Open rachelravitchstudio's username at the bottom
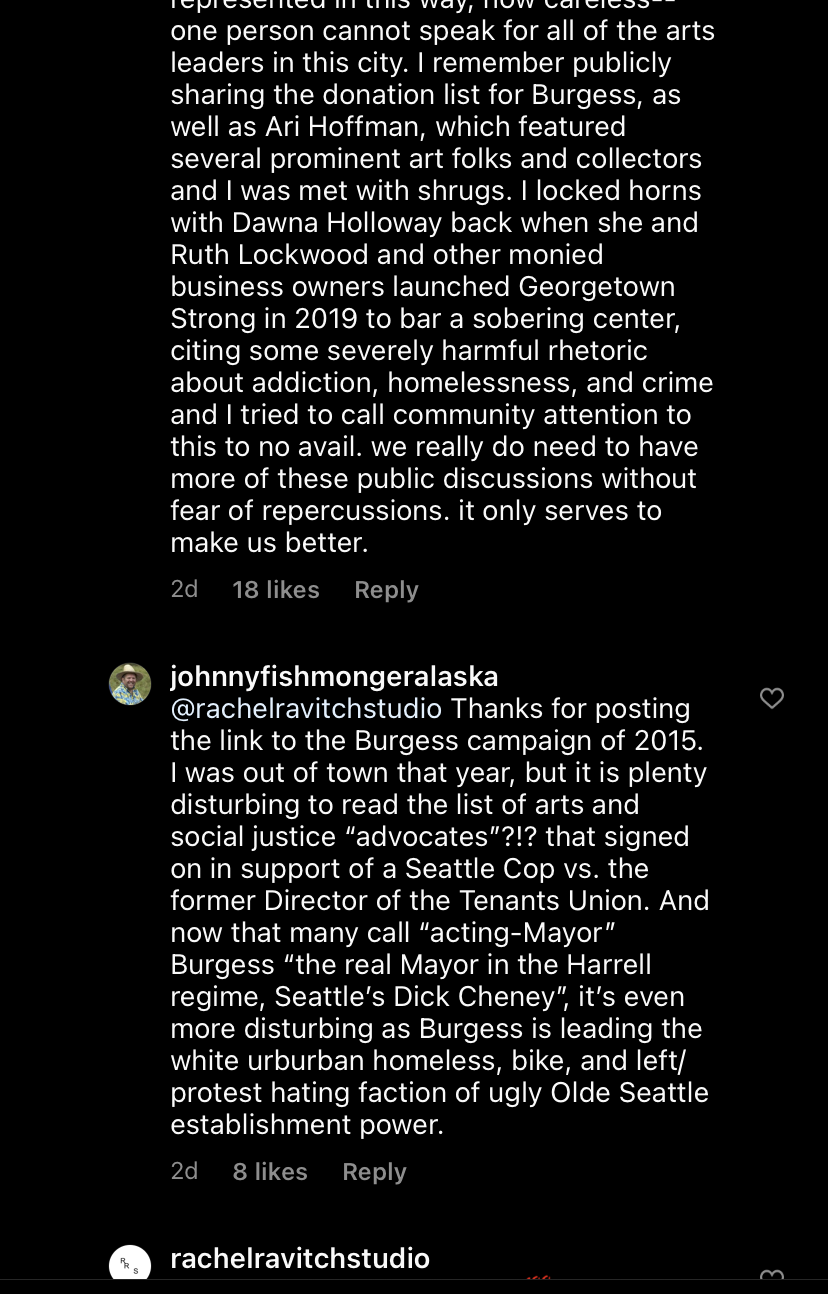The width and height of the screenshot is (828, 1294). point(300,1258)
